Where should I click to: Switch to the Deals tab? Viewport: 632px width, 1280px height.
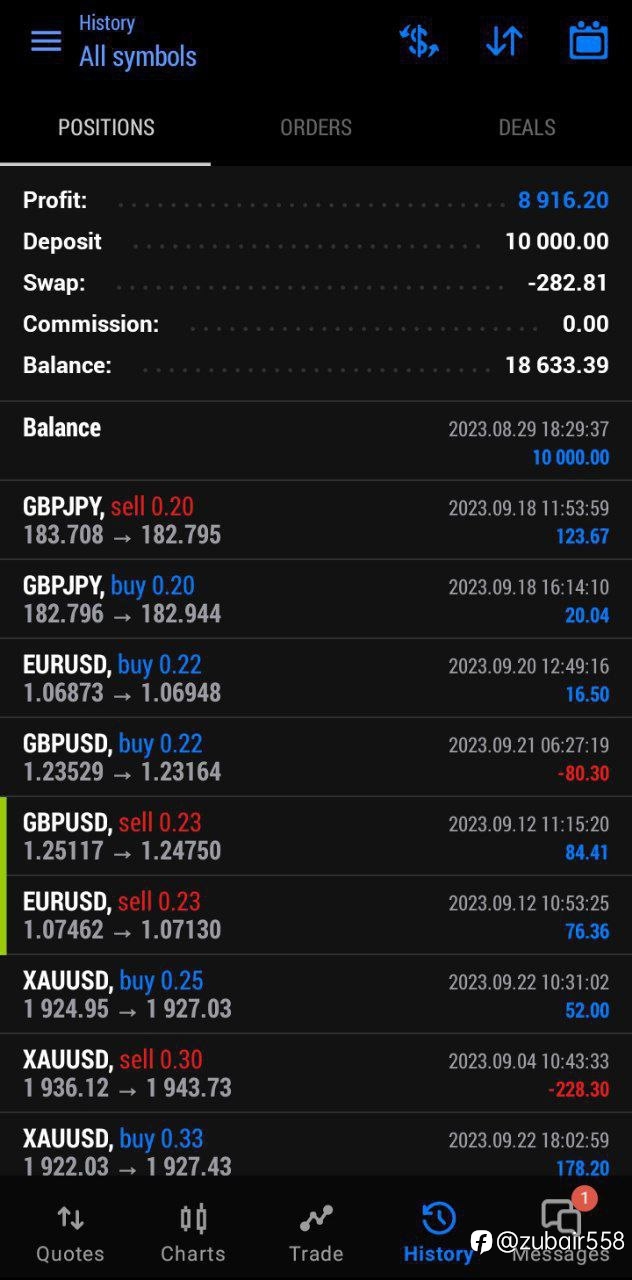tap(527, 127)
